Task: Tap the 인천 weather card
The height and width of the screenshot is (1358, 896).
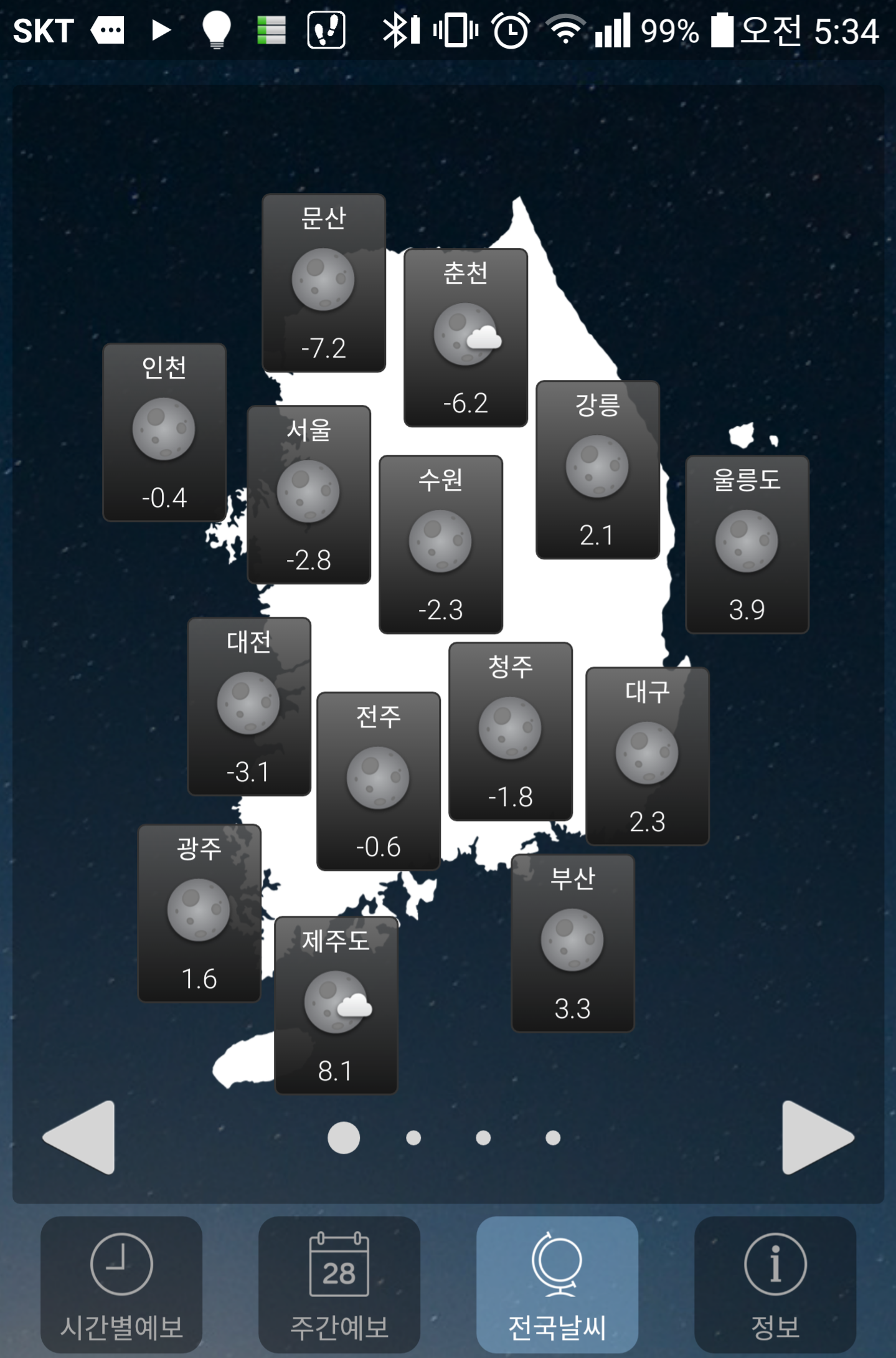Action: pyautogui.click(x=164, y=432)
